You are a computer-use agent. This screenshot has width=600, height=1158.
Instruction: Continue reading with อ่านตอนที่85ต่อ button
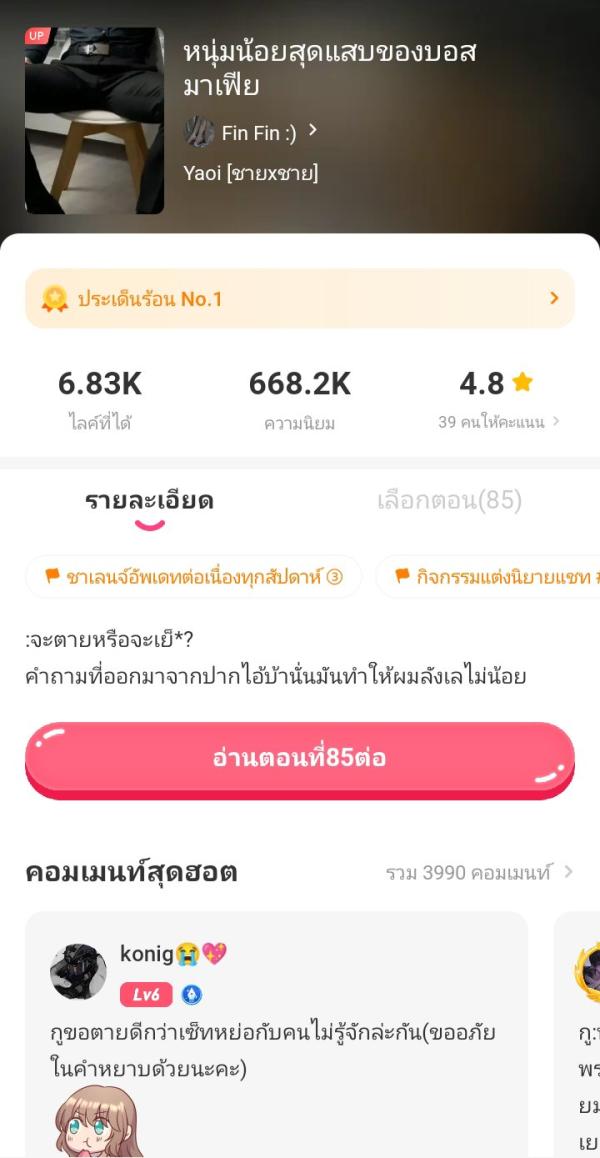tap(299, 758)
